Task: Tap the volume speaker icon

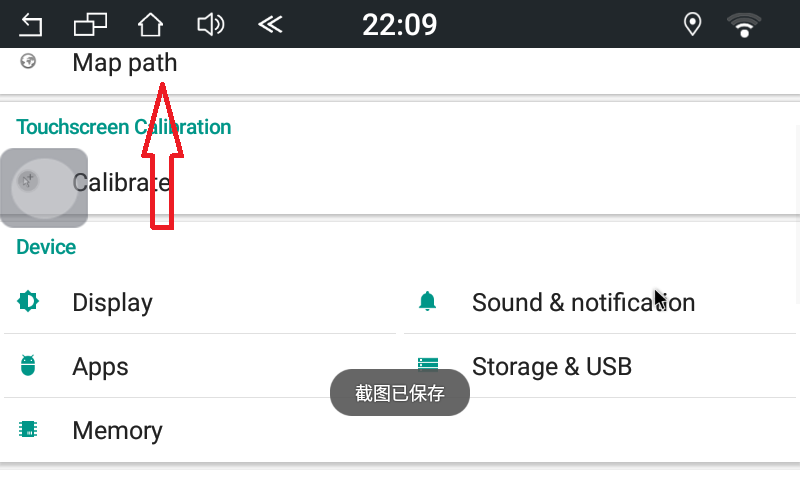Action: coord(210,24)
